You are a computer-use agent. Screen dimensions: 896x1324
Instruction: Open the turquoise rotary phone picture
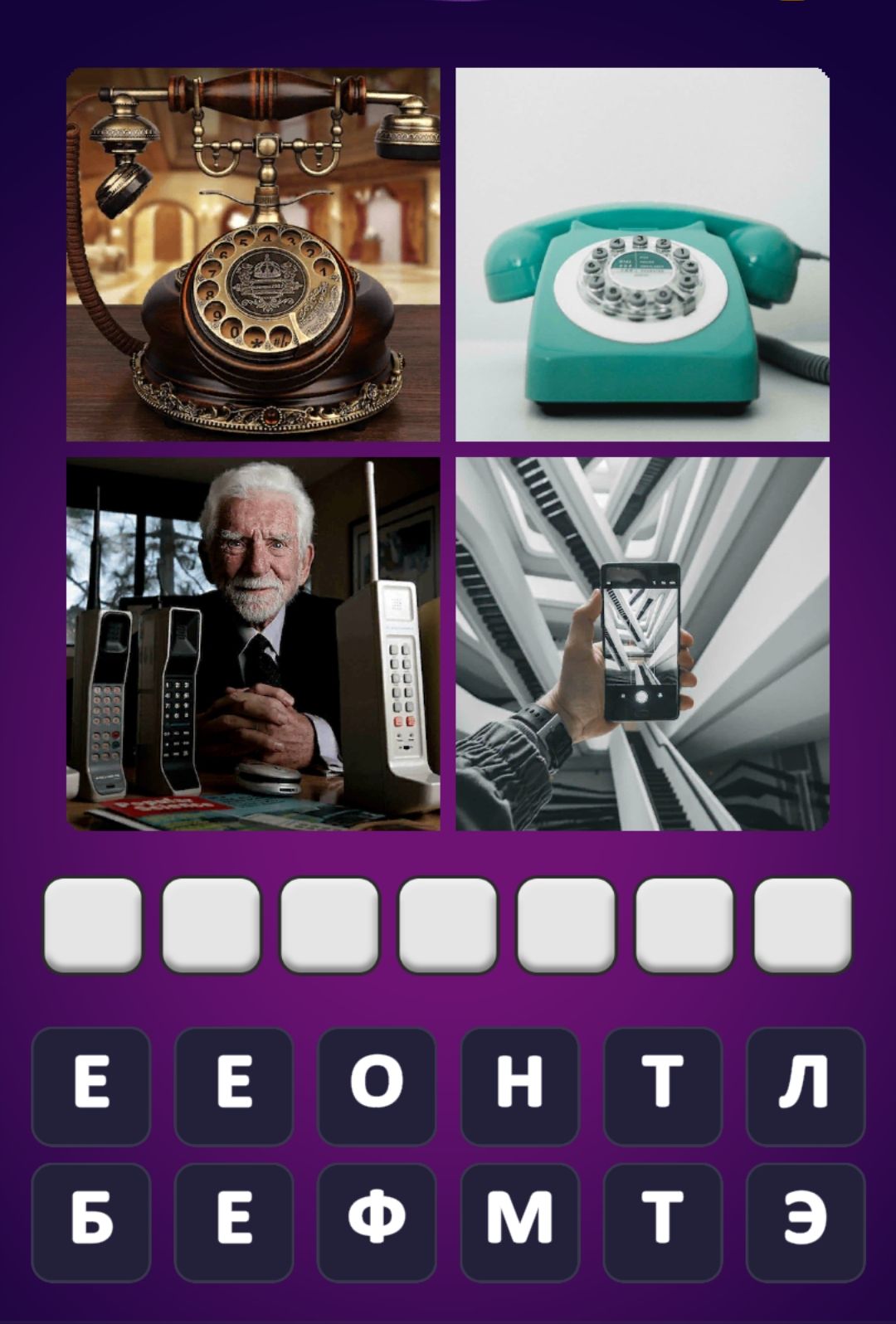(642, 255)
